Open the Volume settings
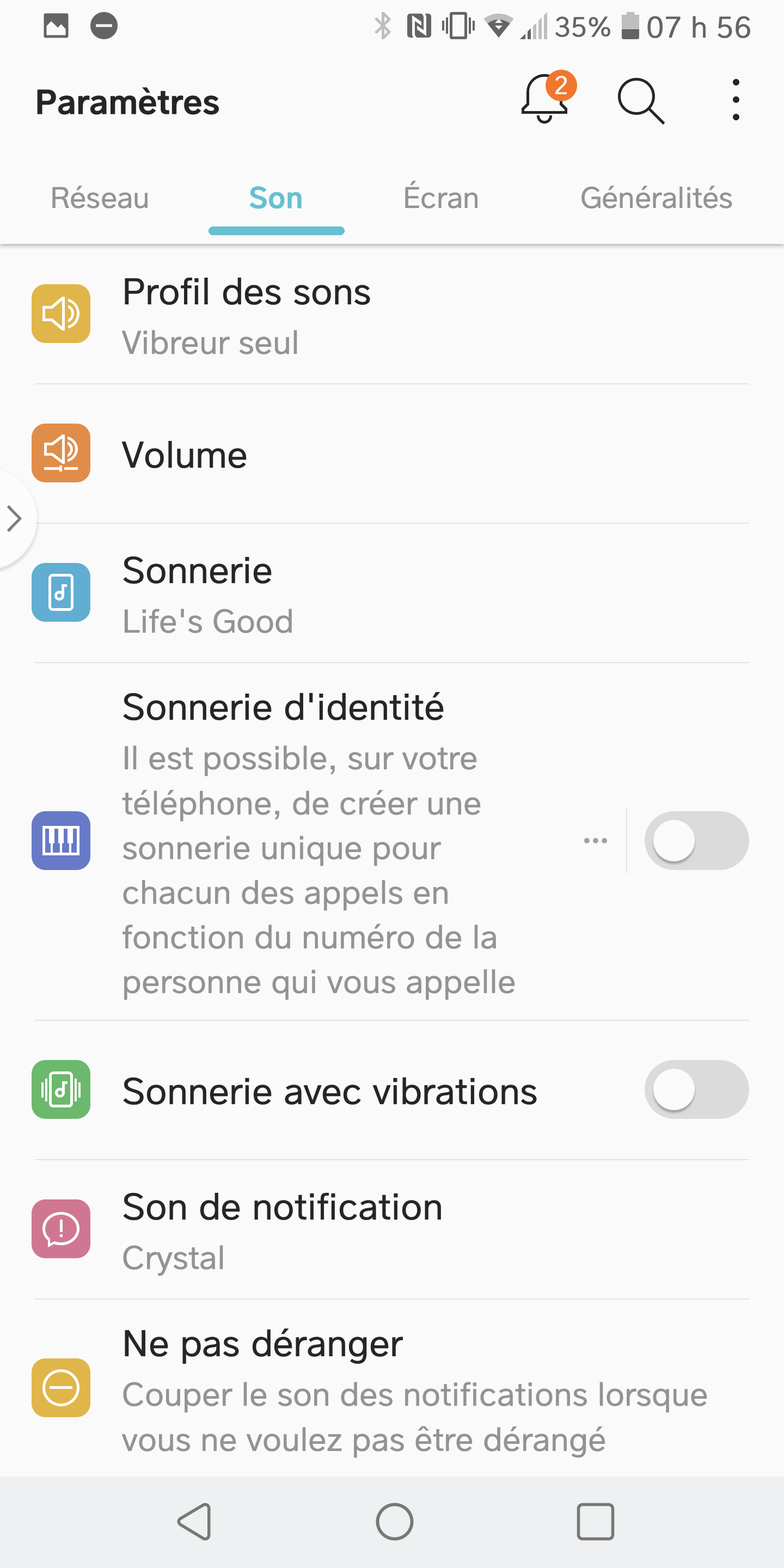 click(390, 454)
